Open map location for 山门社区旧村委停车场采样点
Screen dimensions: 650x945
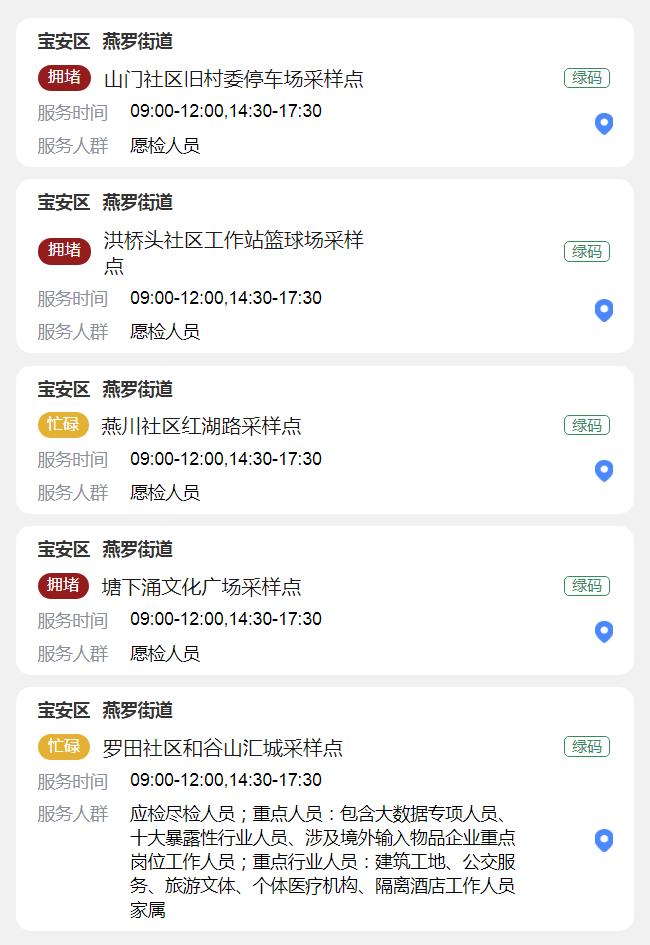click(x=604, y=124)
